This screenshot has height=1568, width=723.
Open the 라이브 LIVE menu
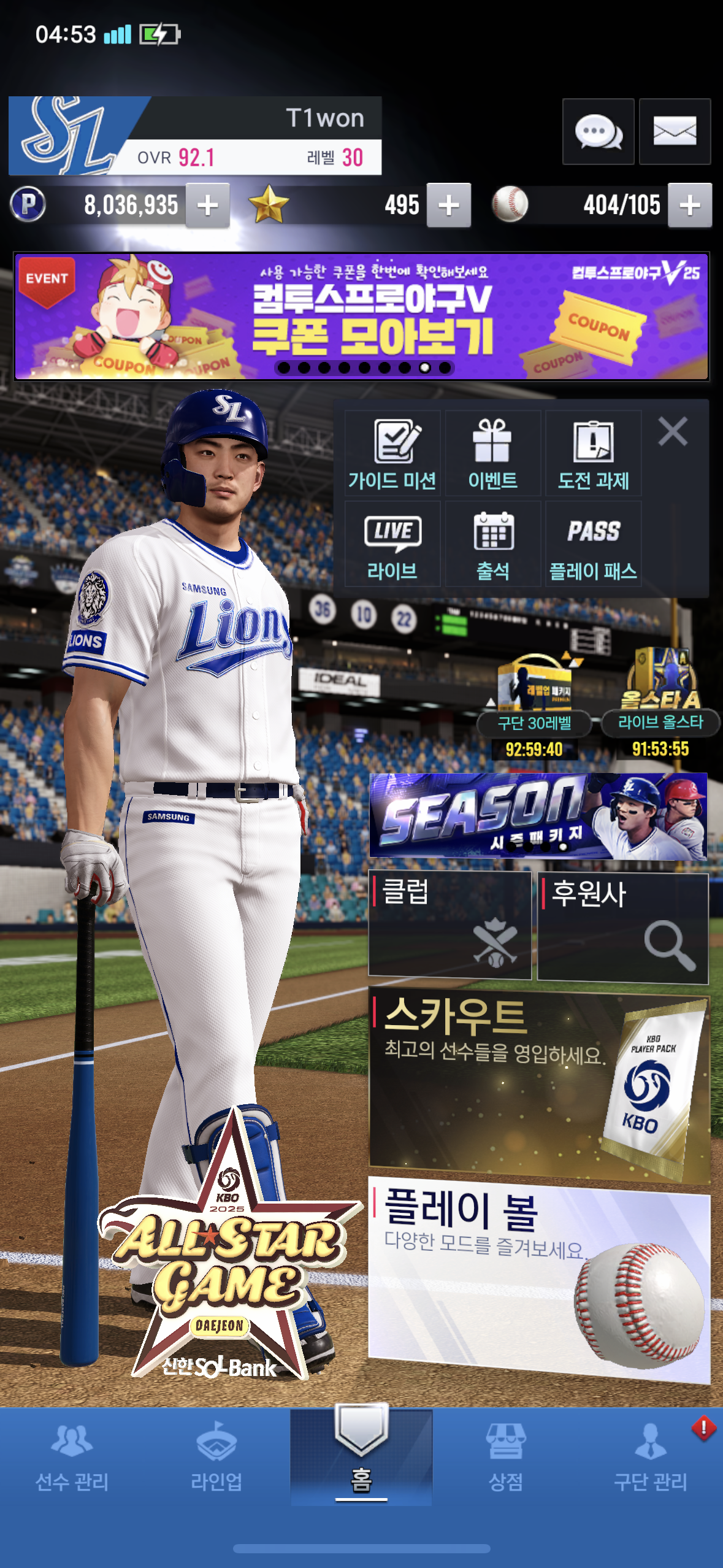tap(392, 545)
